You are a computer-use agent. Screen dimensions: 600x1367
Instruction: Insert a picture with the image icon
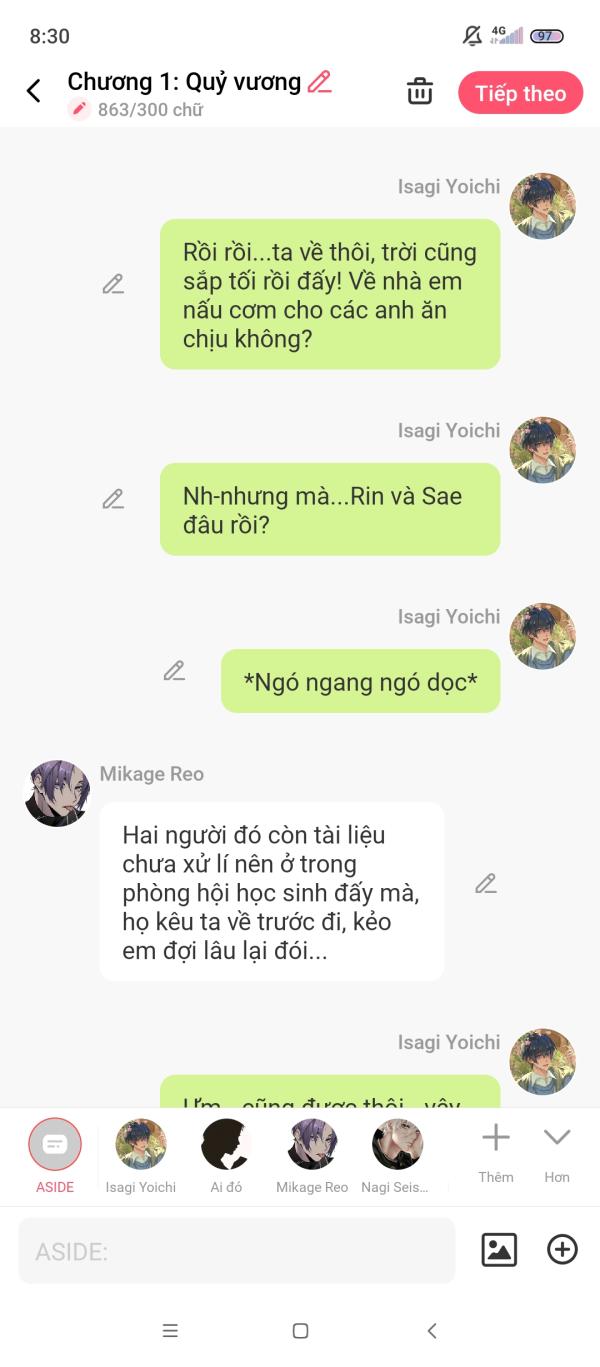pyautogui.click(x=499, y=1250)
